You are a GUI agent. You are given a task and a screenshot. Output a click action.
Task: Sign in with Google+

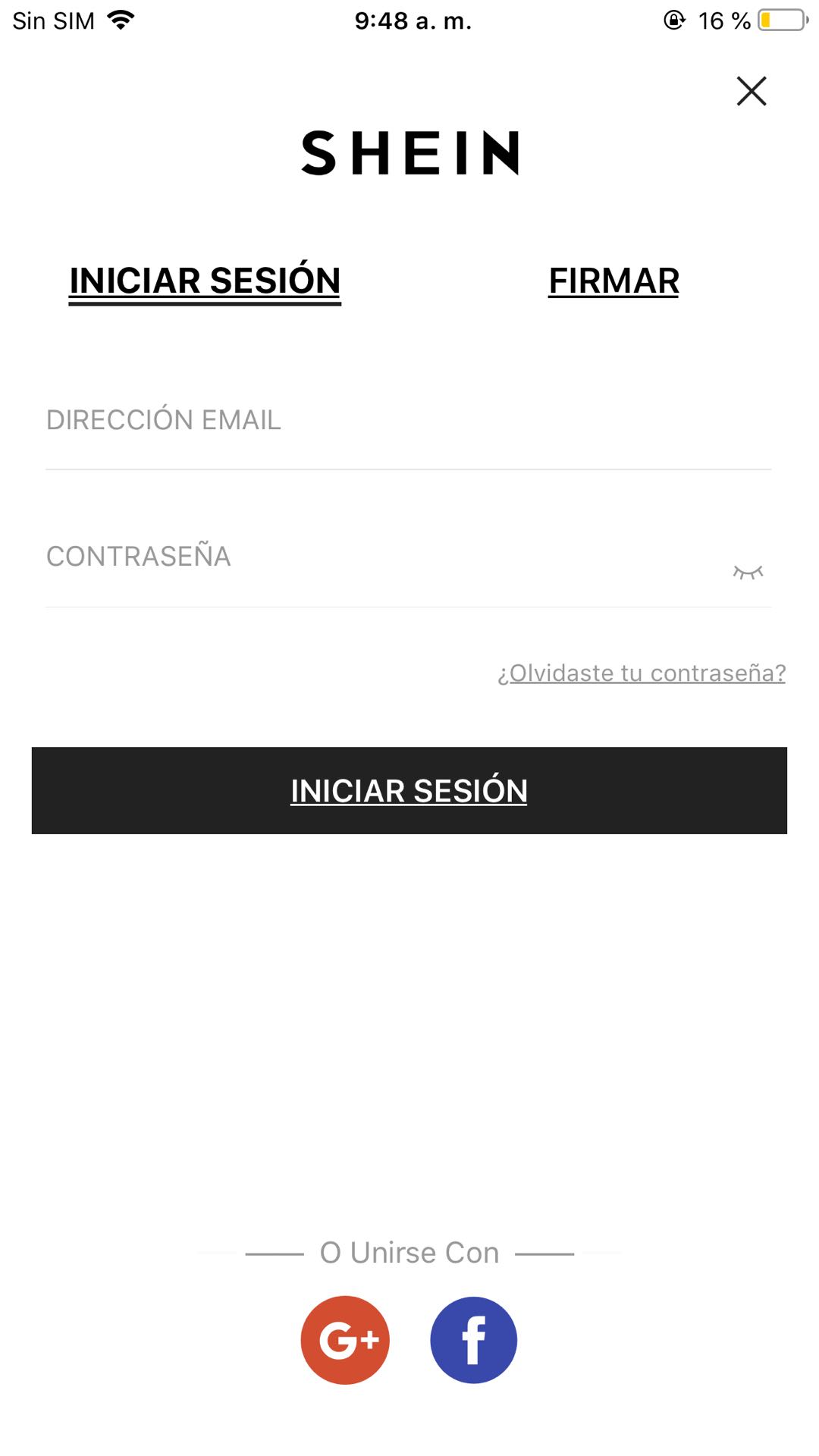345,1340
